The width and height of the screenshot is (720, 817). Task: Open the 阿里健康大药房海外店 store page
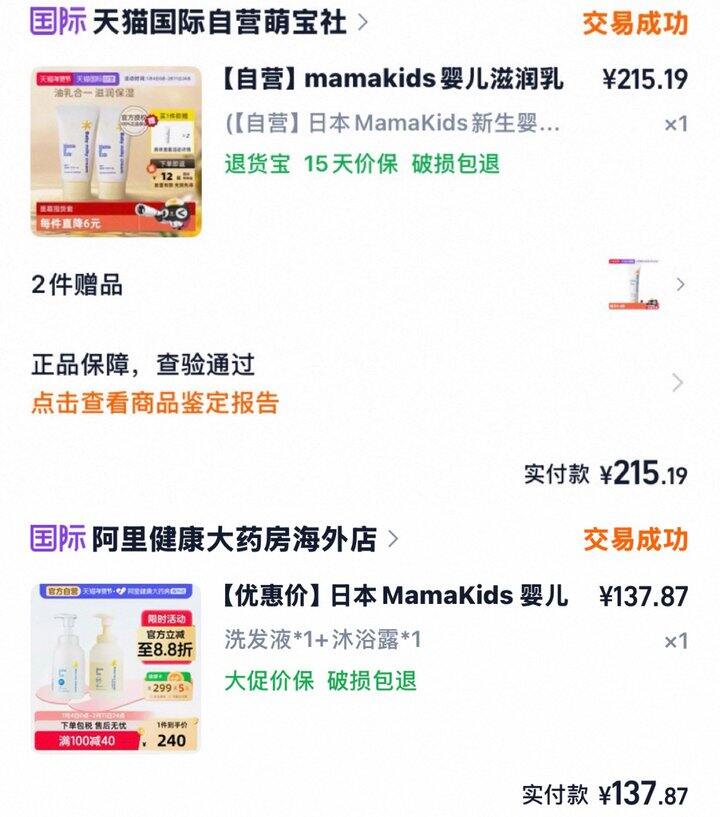[x=234, y=540]
